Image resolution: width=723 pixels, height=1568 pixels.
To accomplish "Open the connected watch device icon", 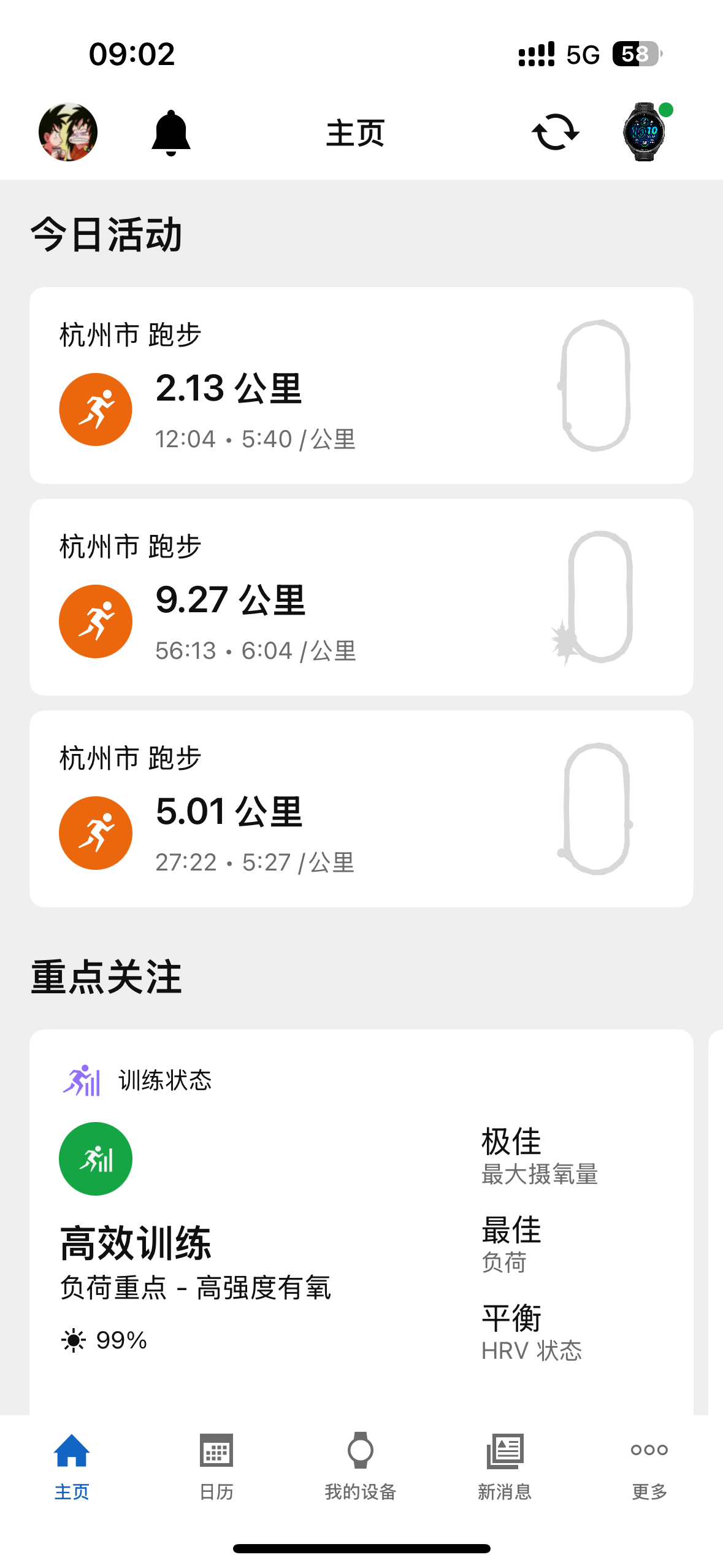I will click(645, 132).
